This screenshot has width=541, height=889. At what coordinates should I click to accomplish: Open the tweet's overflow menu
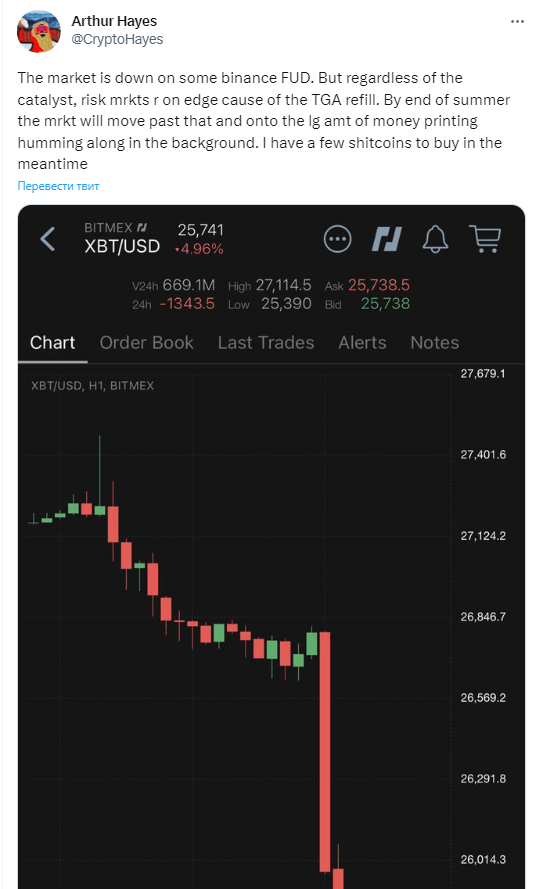(517, 22)
